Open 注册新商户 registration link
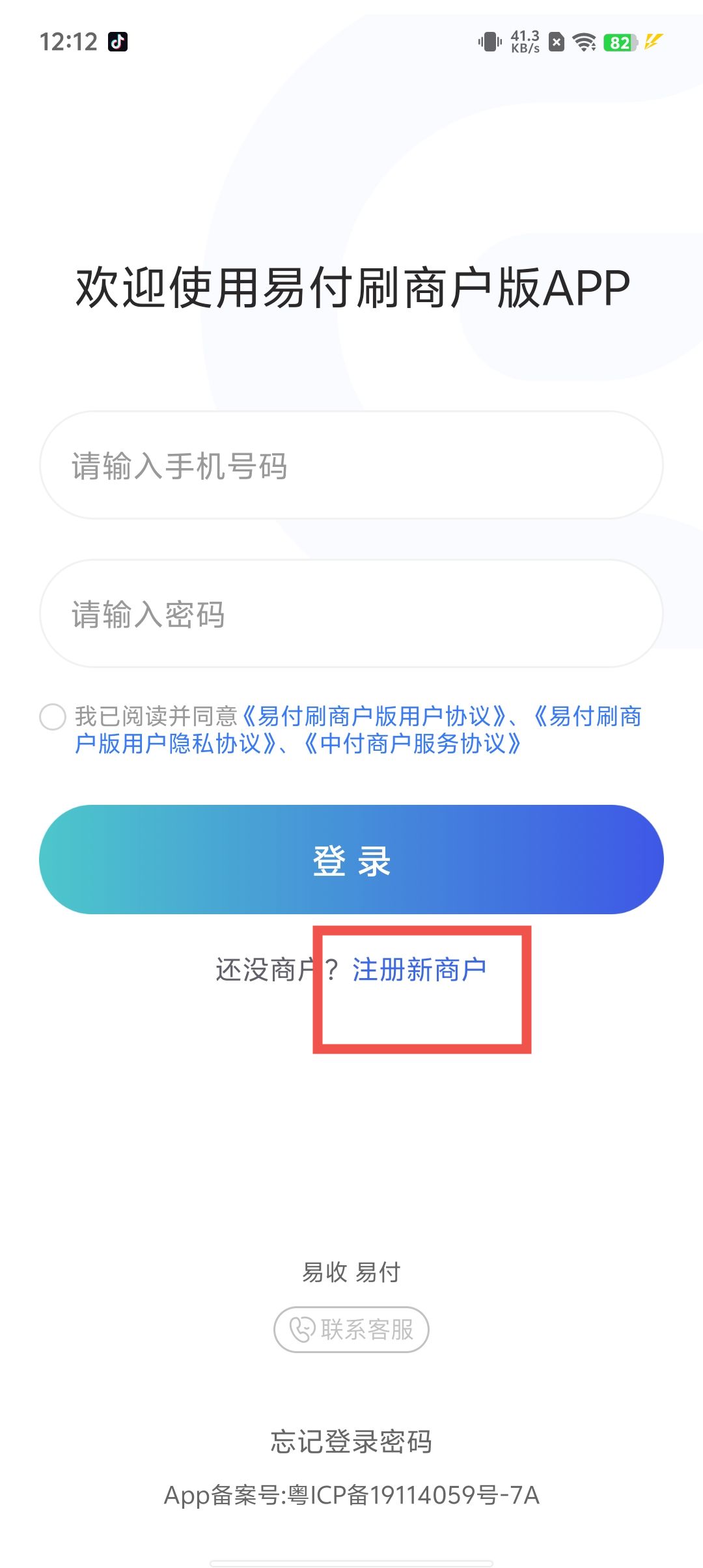This screenshot has width=703, height=1568. 419,970
